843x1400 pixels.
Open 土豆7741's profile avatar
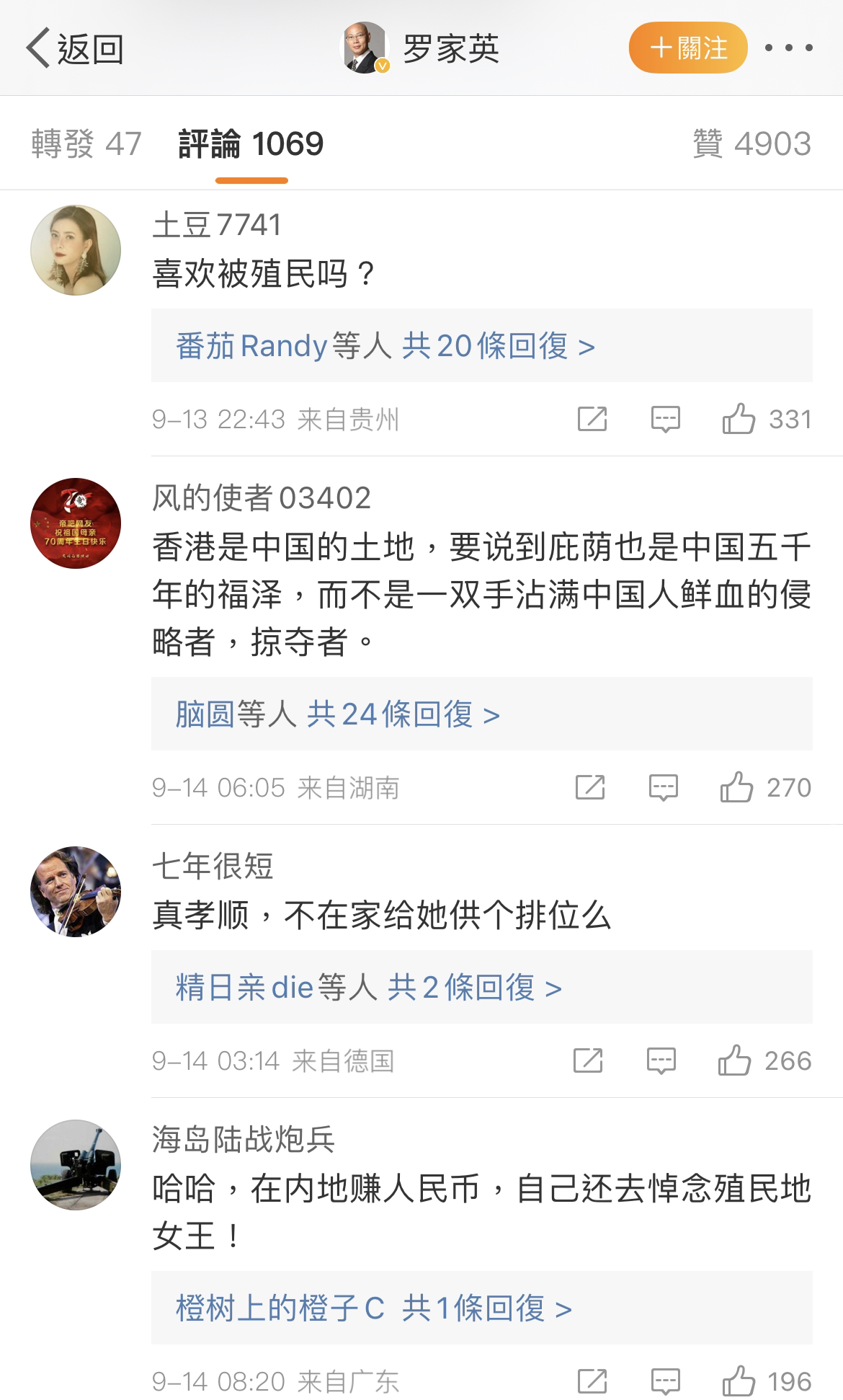[76, 250]
